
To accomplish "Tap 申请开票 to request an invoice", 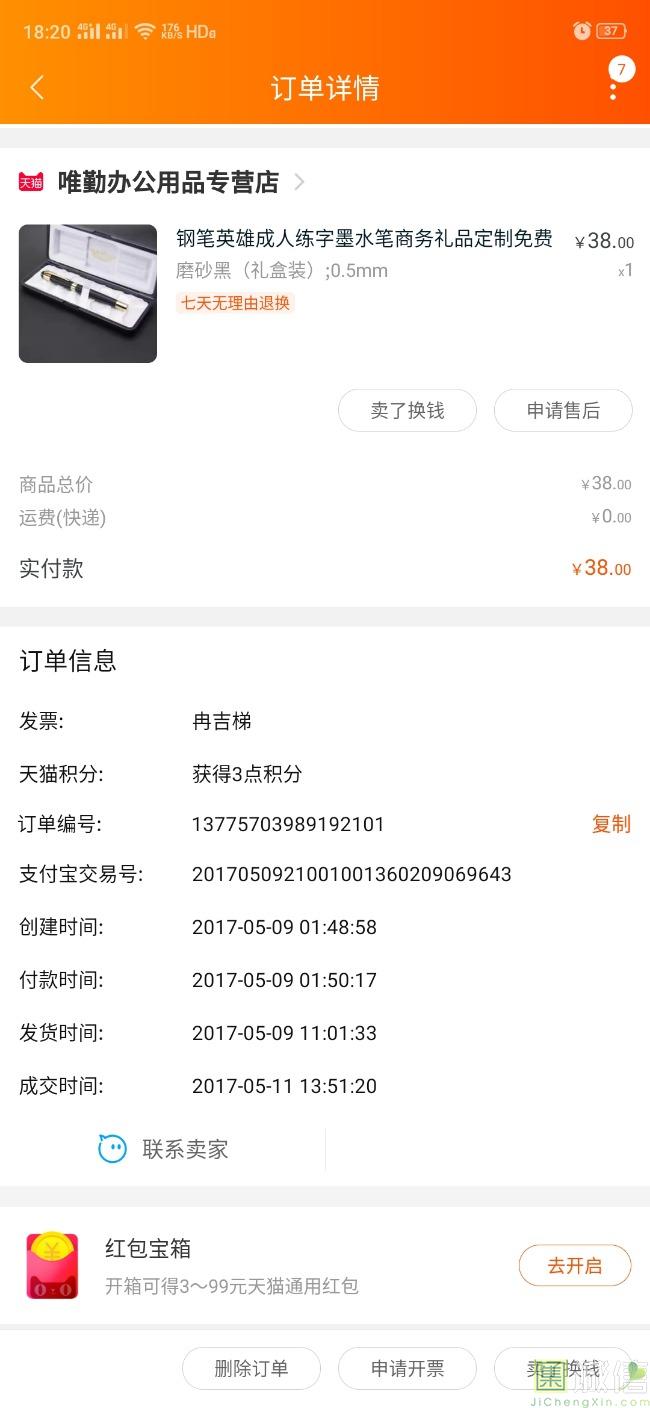I will coord(407,1368).
